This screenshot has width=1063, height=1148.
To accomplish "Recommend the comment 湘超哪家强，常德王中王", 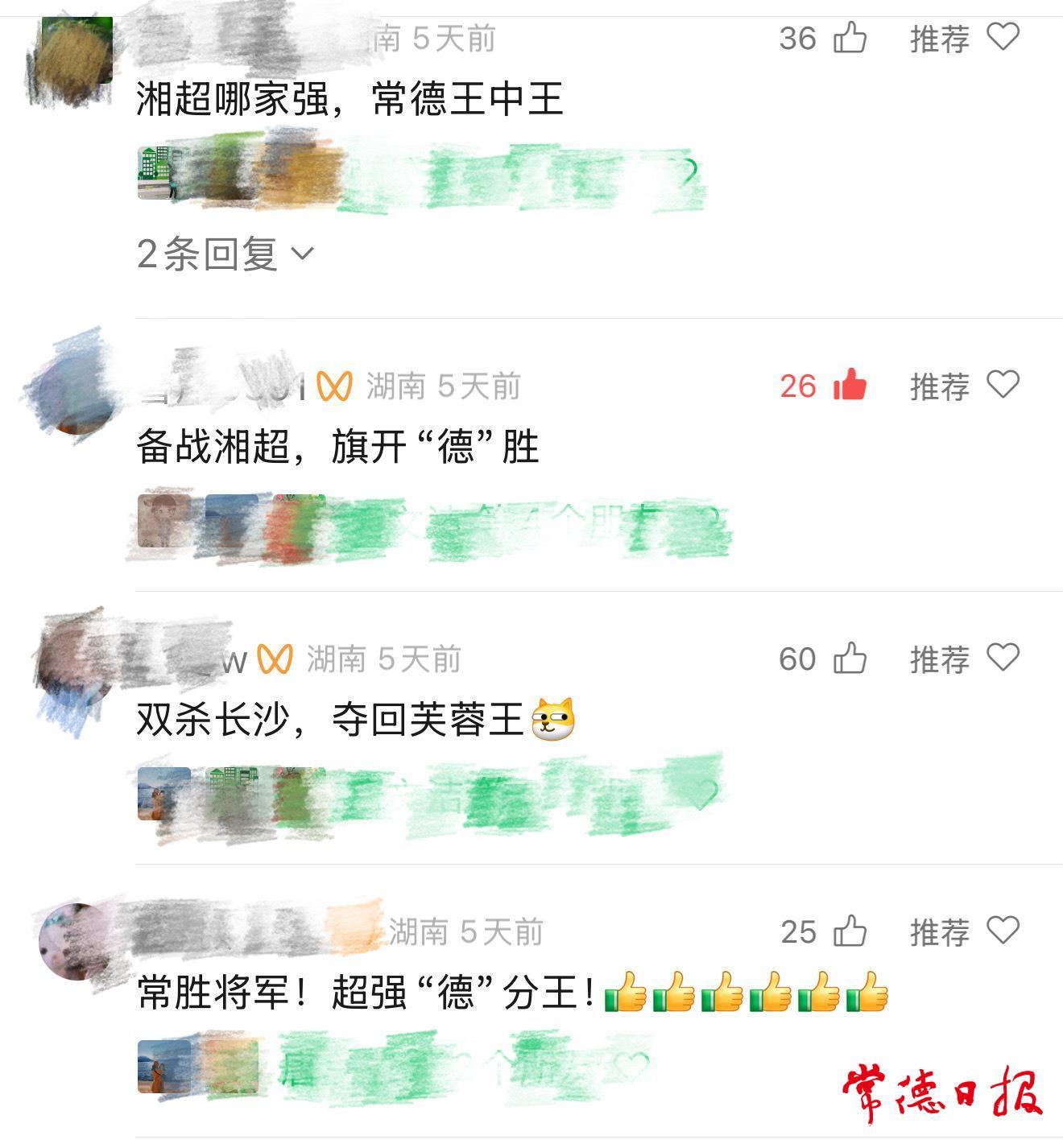I will pos(965,38).
